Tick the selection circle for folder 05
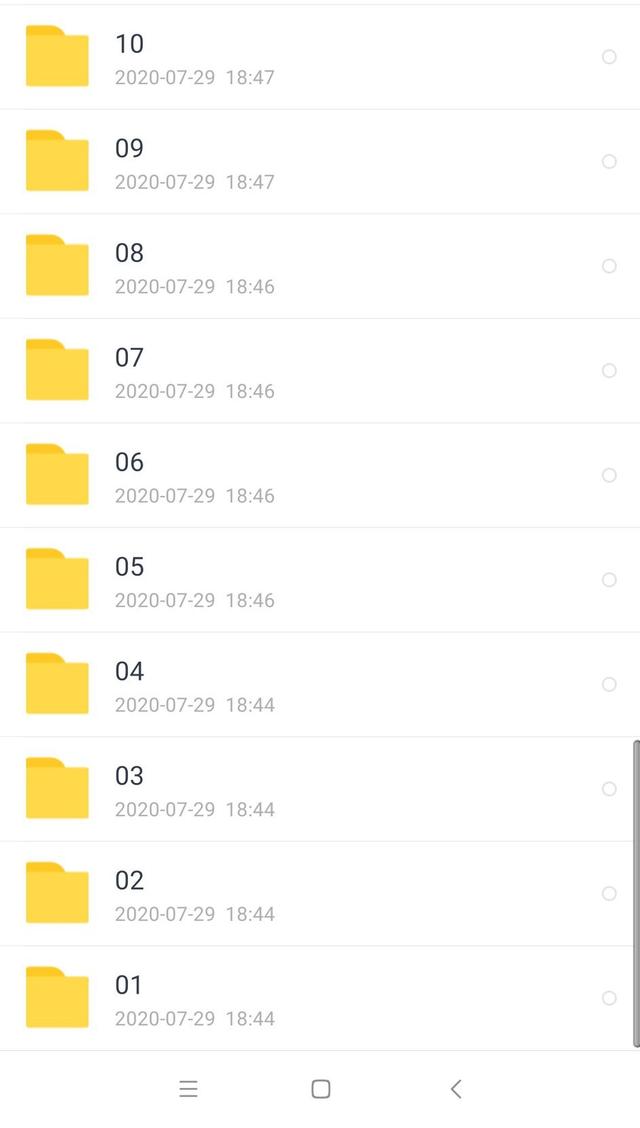The width and height of the screenshot is (640, 1128). point(609,580)
